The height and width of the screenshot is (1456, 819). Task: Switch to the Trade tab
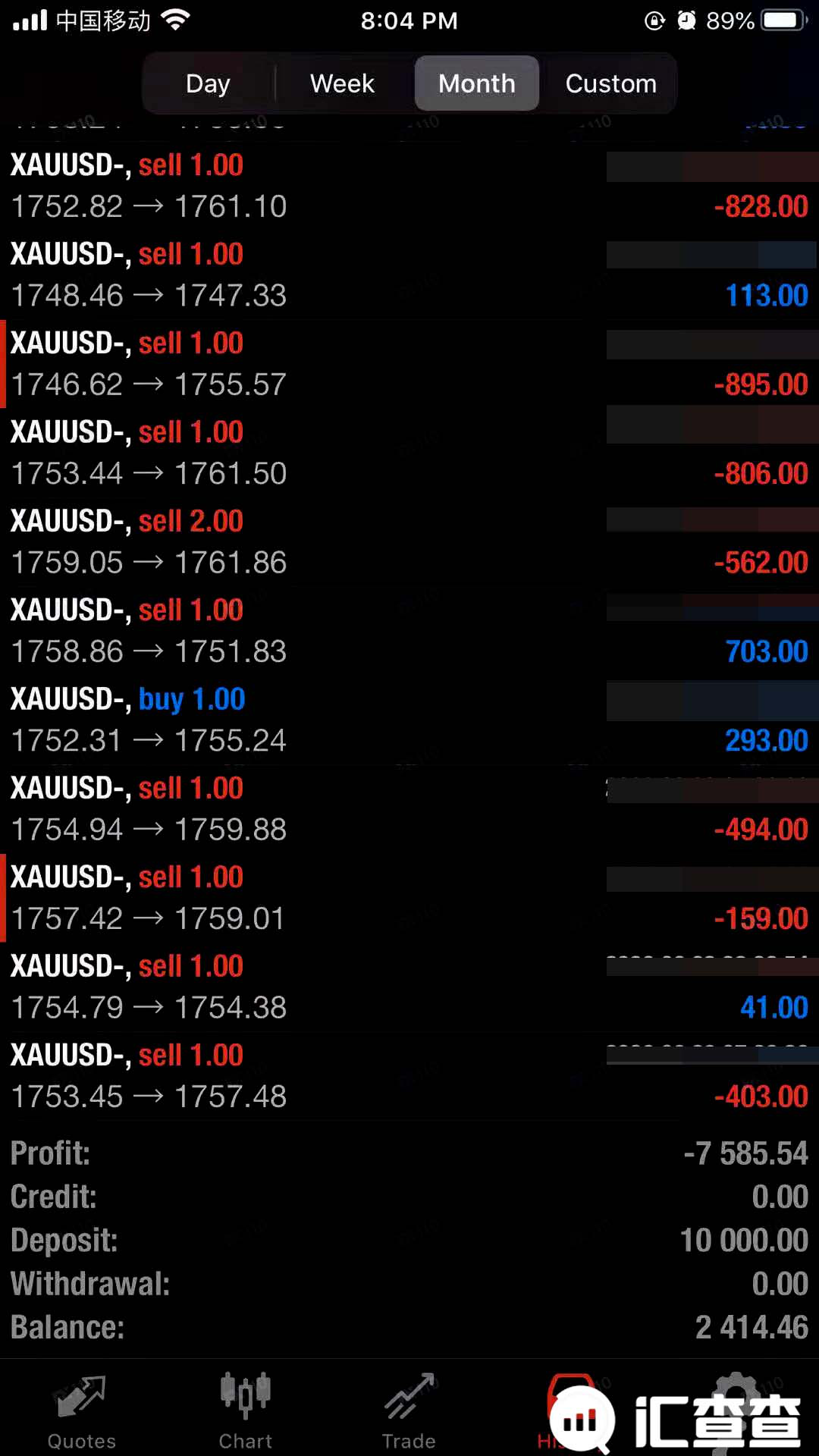click(409, 1412)
